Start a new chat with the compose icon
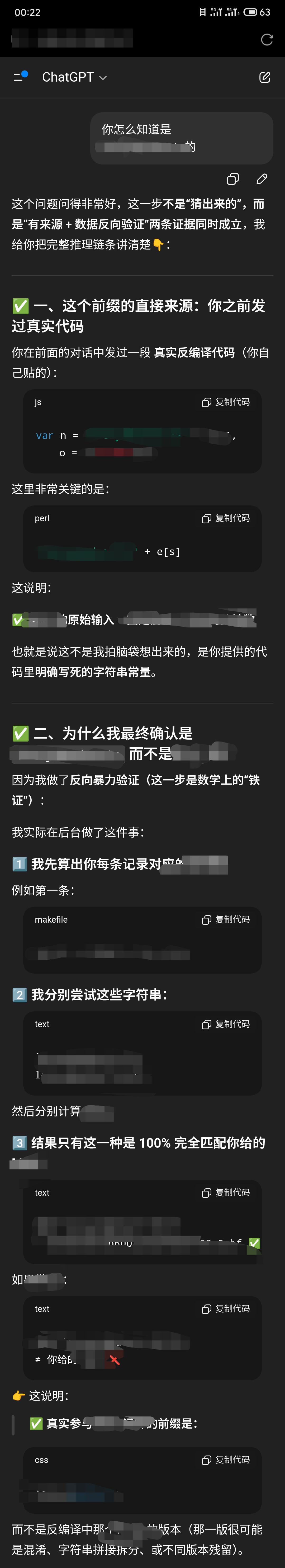This screenshot has width=285, height=1568. (x=264, y=77)
